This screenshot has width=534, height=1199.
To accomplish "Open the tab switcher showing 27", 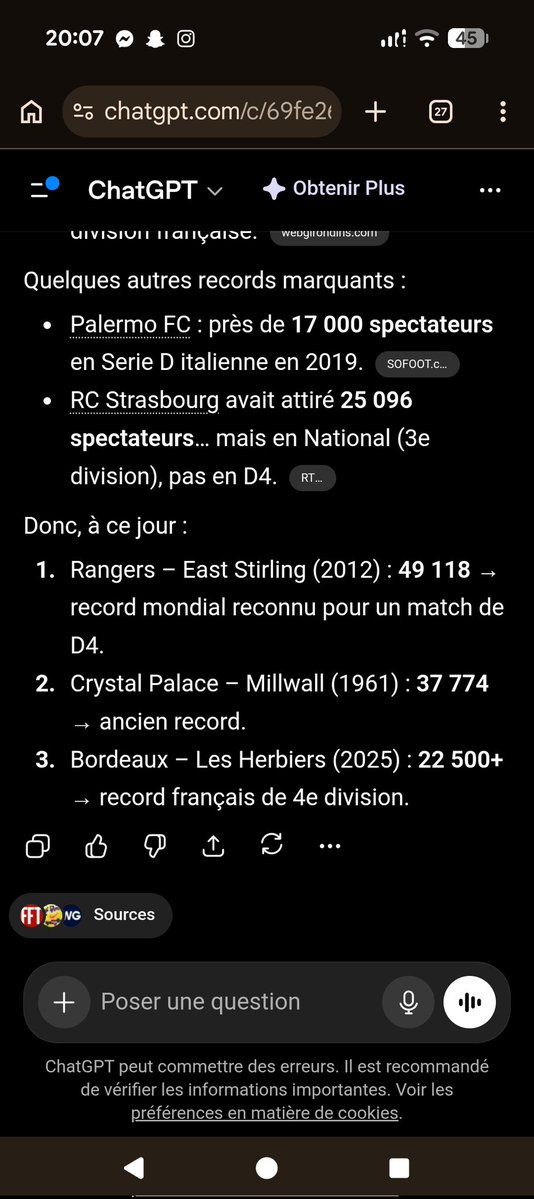I will tap(440, 112).
